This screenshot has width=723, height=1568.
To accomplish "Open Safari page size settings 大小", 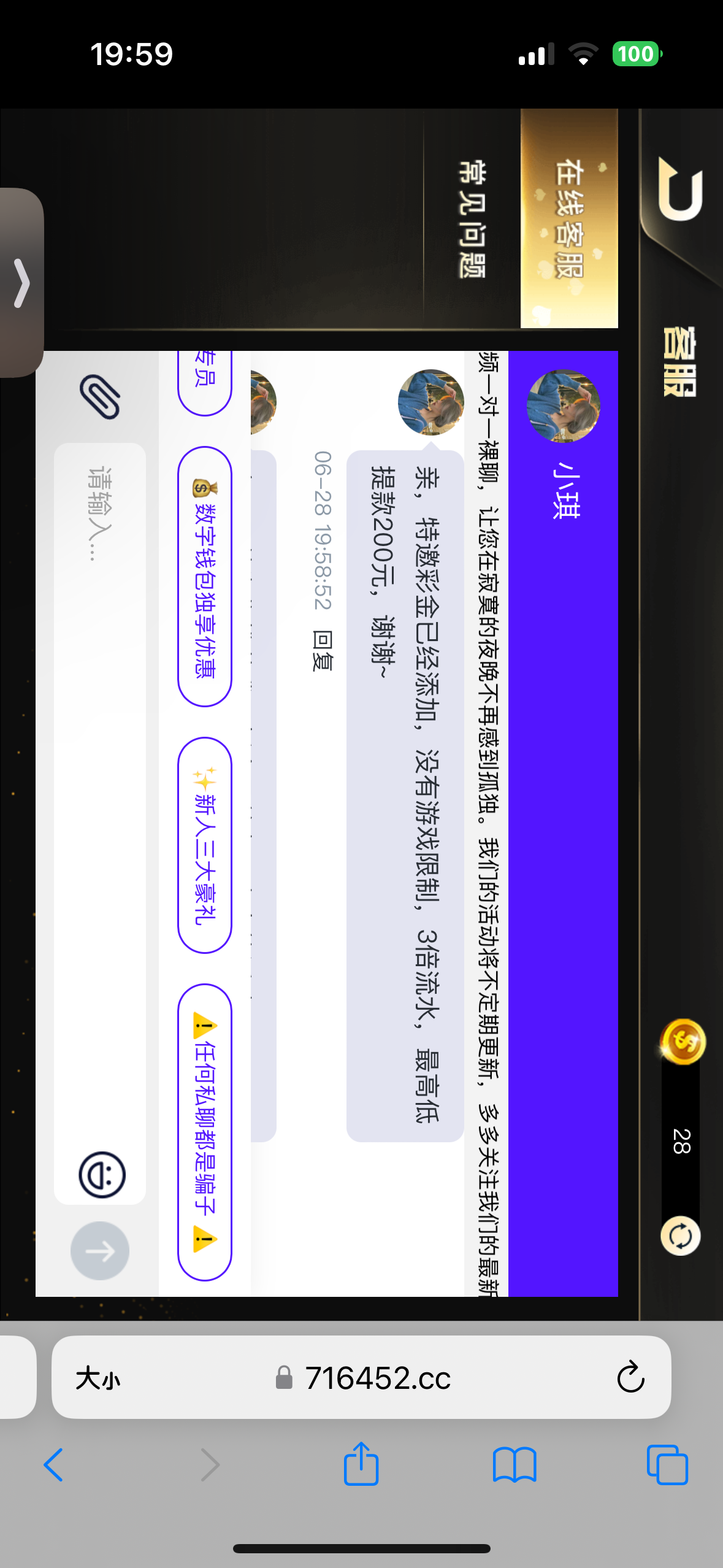I will pos(98,1378).
